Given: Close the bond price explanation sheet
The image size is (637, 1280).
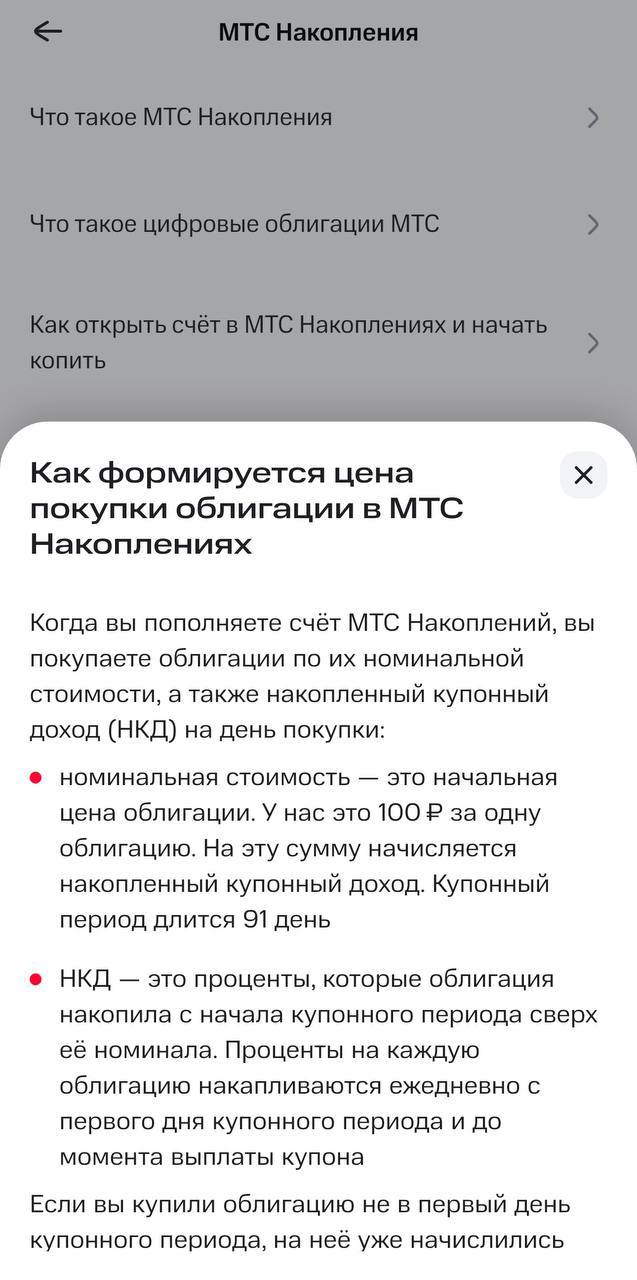Looking at the screenshot, I should coord(583,475).
